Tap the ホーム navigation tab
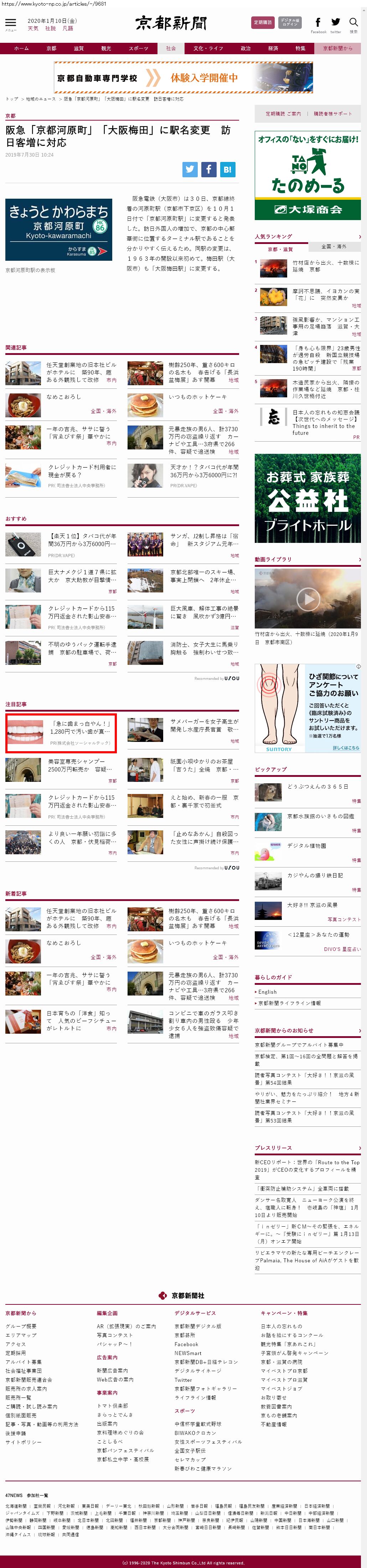 click(x=21, y=48)
